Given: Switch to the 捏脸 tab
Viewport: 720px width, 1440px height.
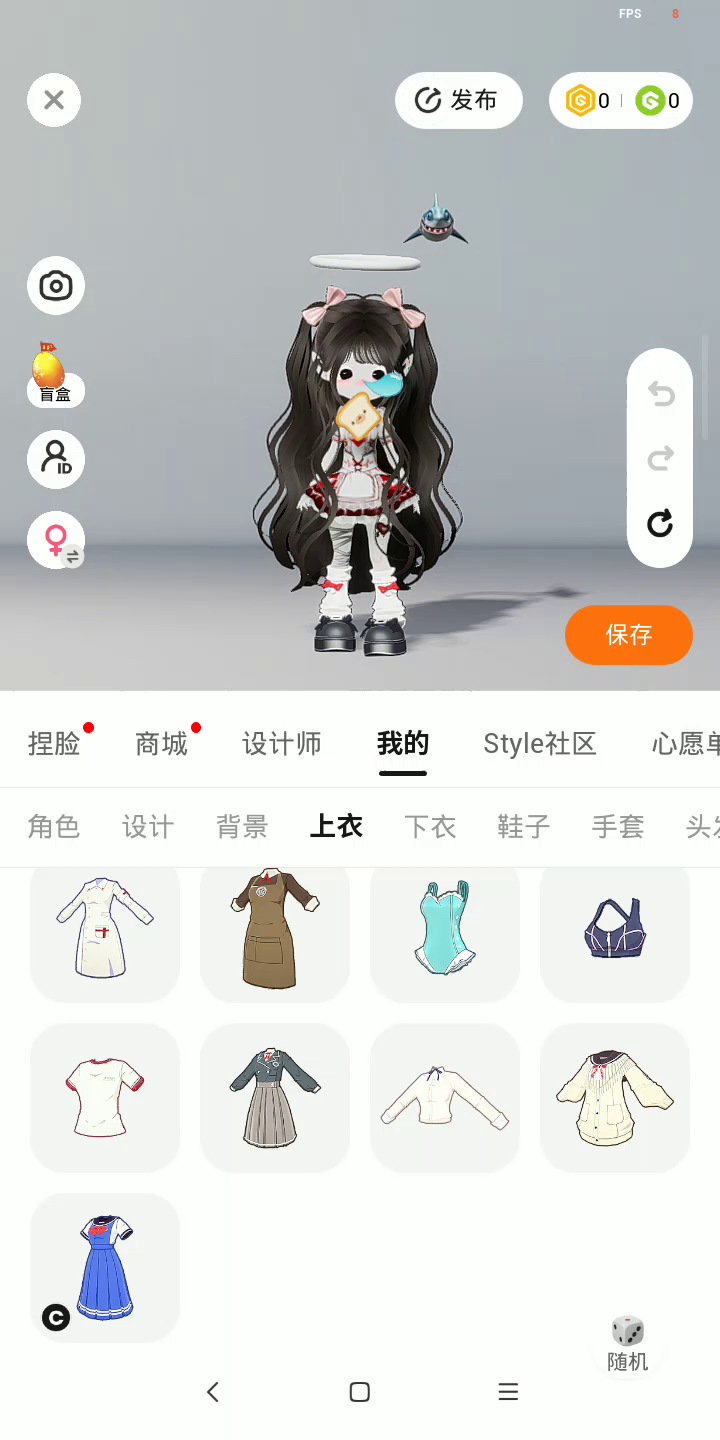Looking at the screenshot, I should (x=54, y=744).
